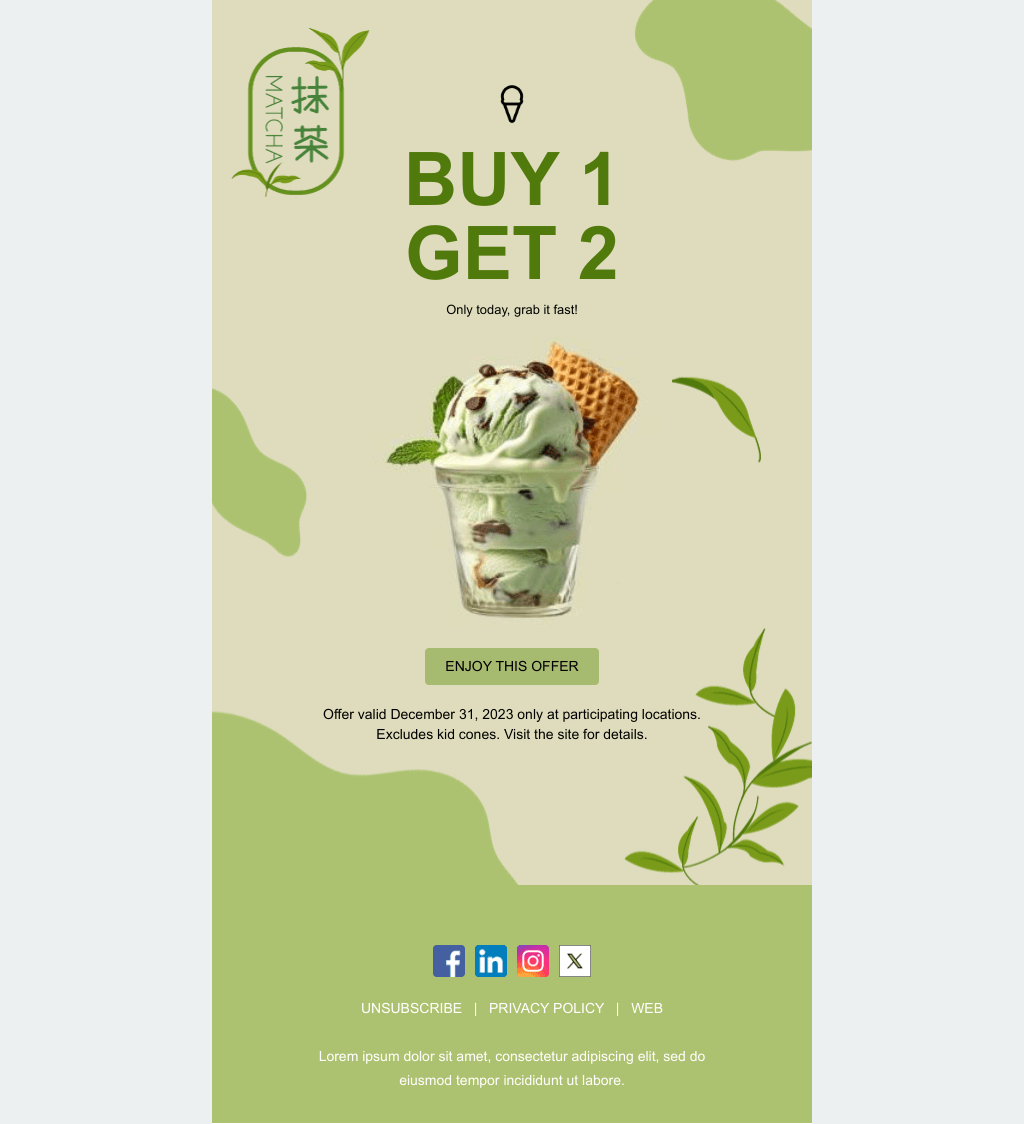Click the 'Only today, grab it fast!' tagline

coord(512,310)
